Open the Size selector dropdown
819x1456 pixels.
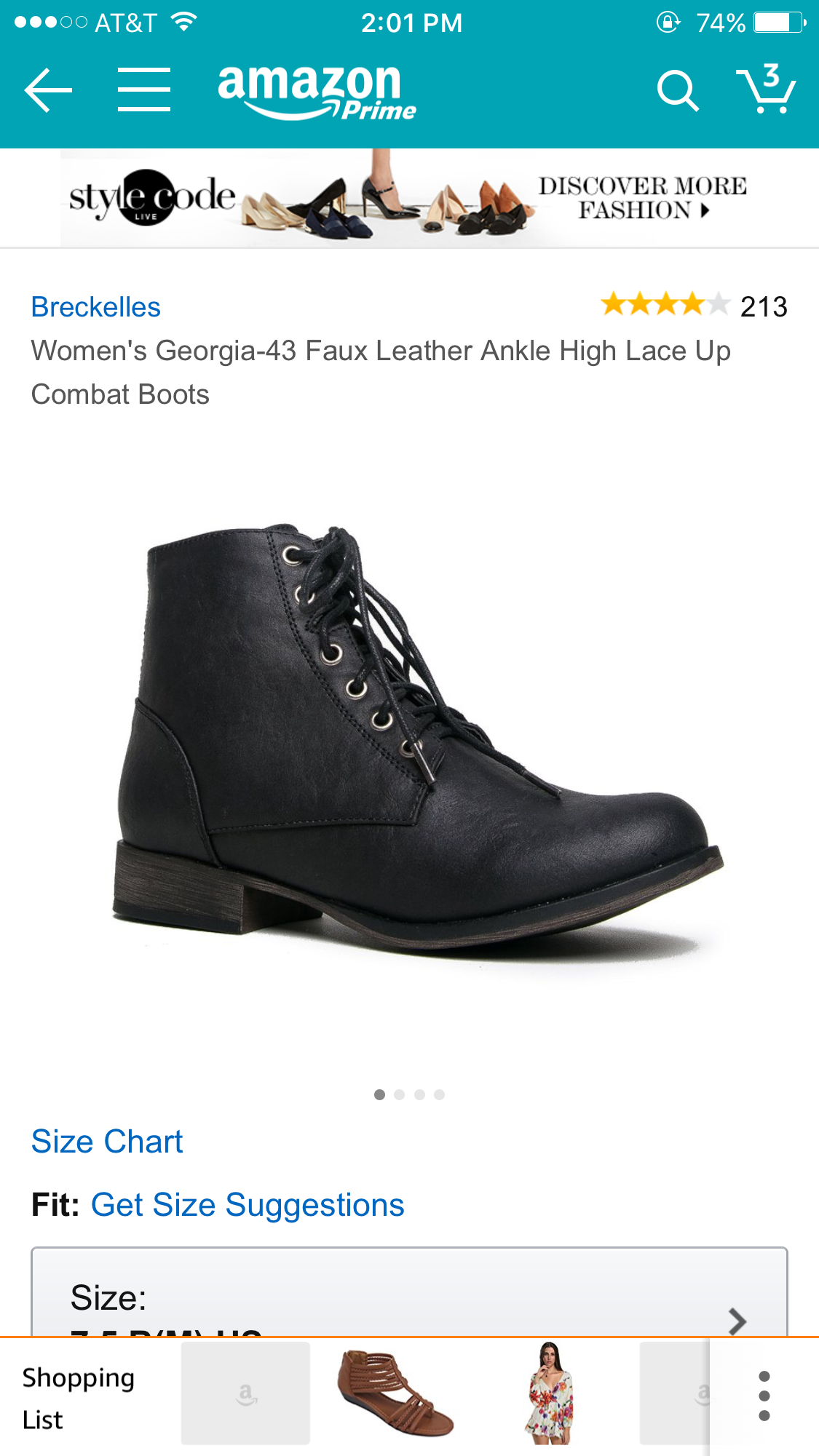click(408, 1302)
